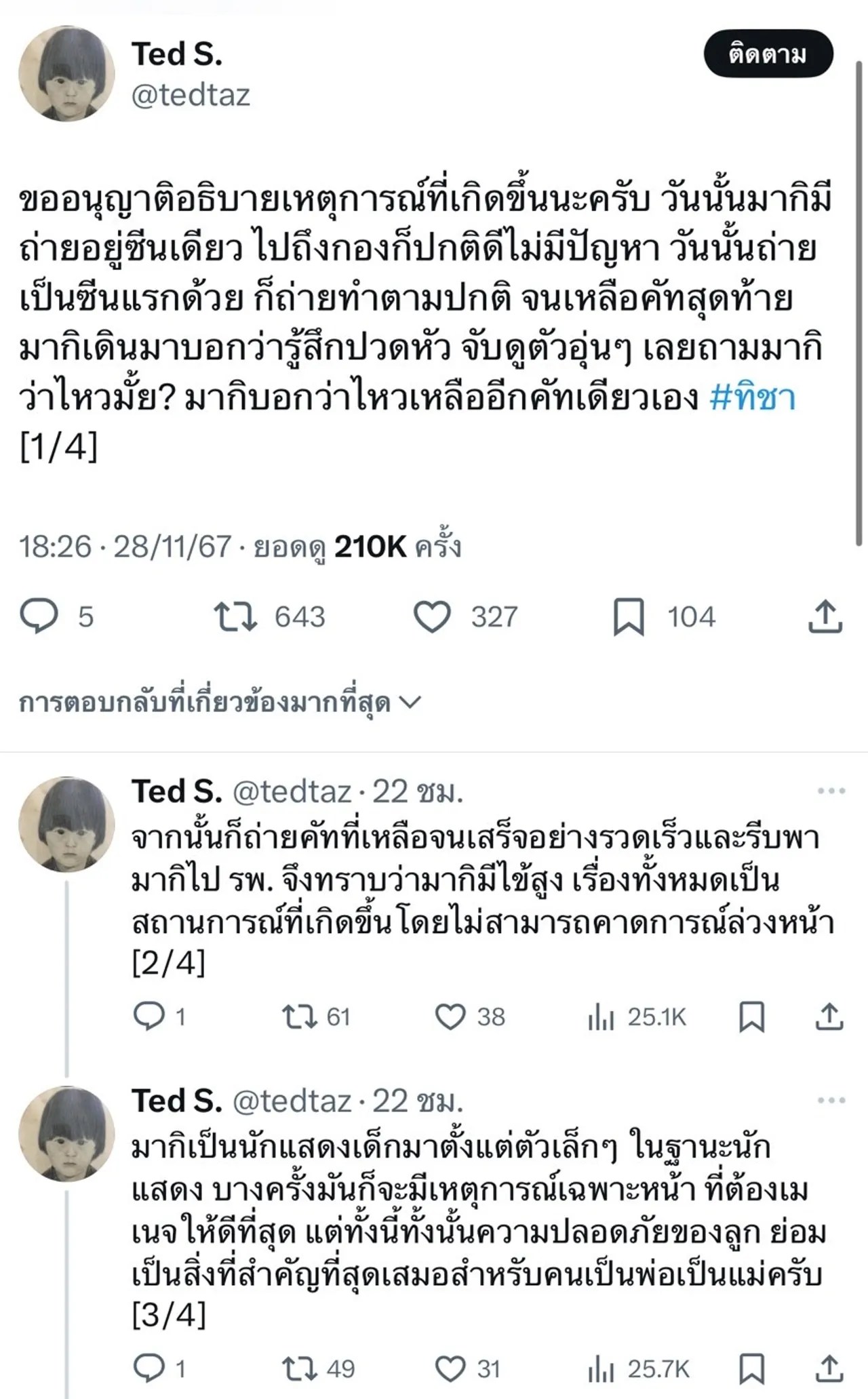Image resolution: width=868 pixels, height=1399 pixels.
Task: Reply to the main [1/4] post
Action: 39,616
